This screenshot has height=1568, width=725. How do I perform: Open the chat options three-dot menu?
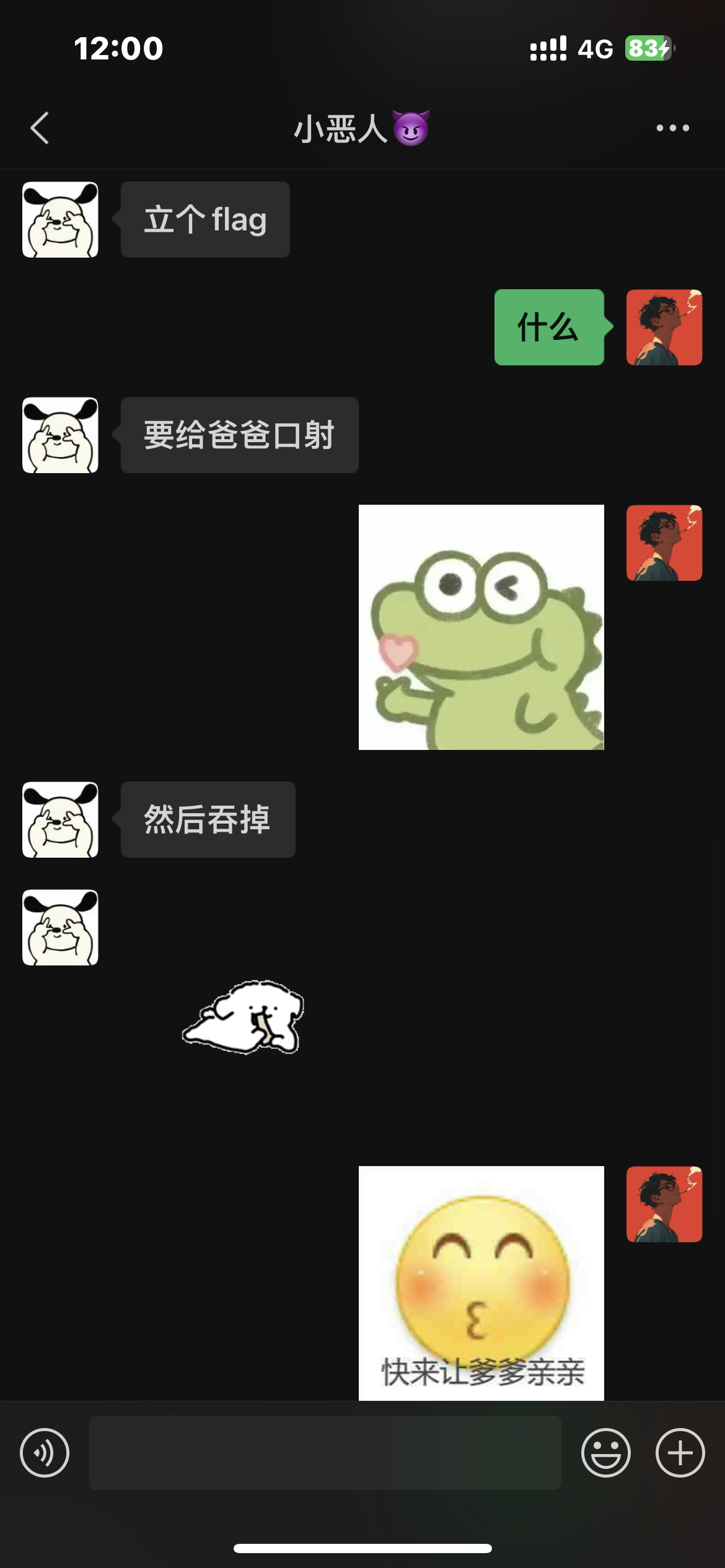point(672,128)
